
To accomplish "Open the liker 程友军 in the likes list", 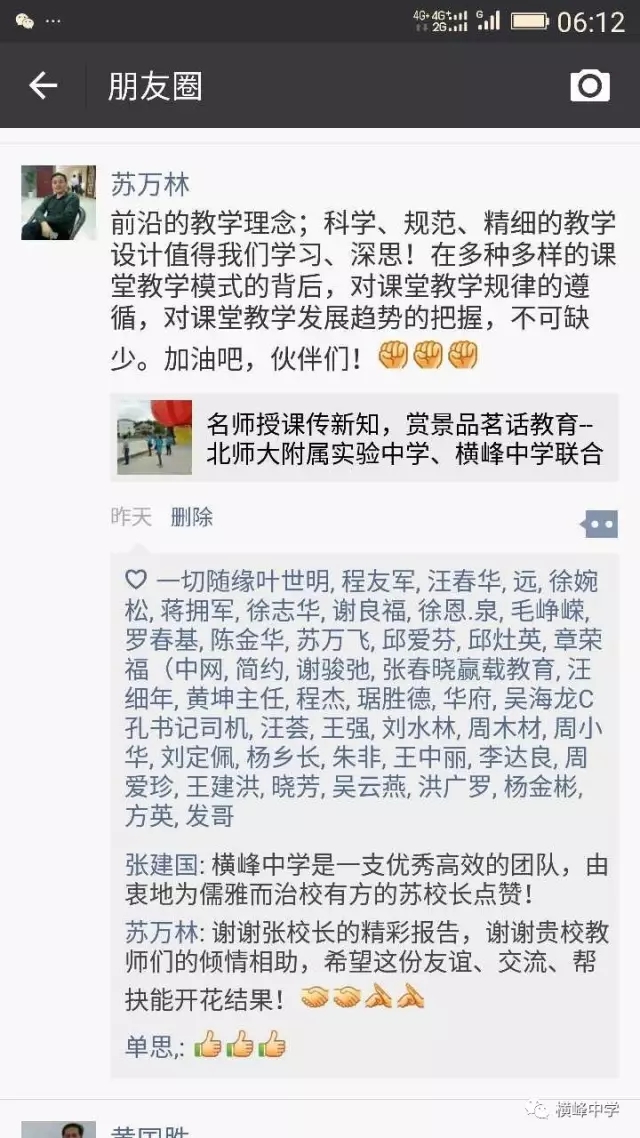I will [379, 580].
